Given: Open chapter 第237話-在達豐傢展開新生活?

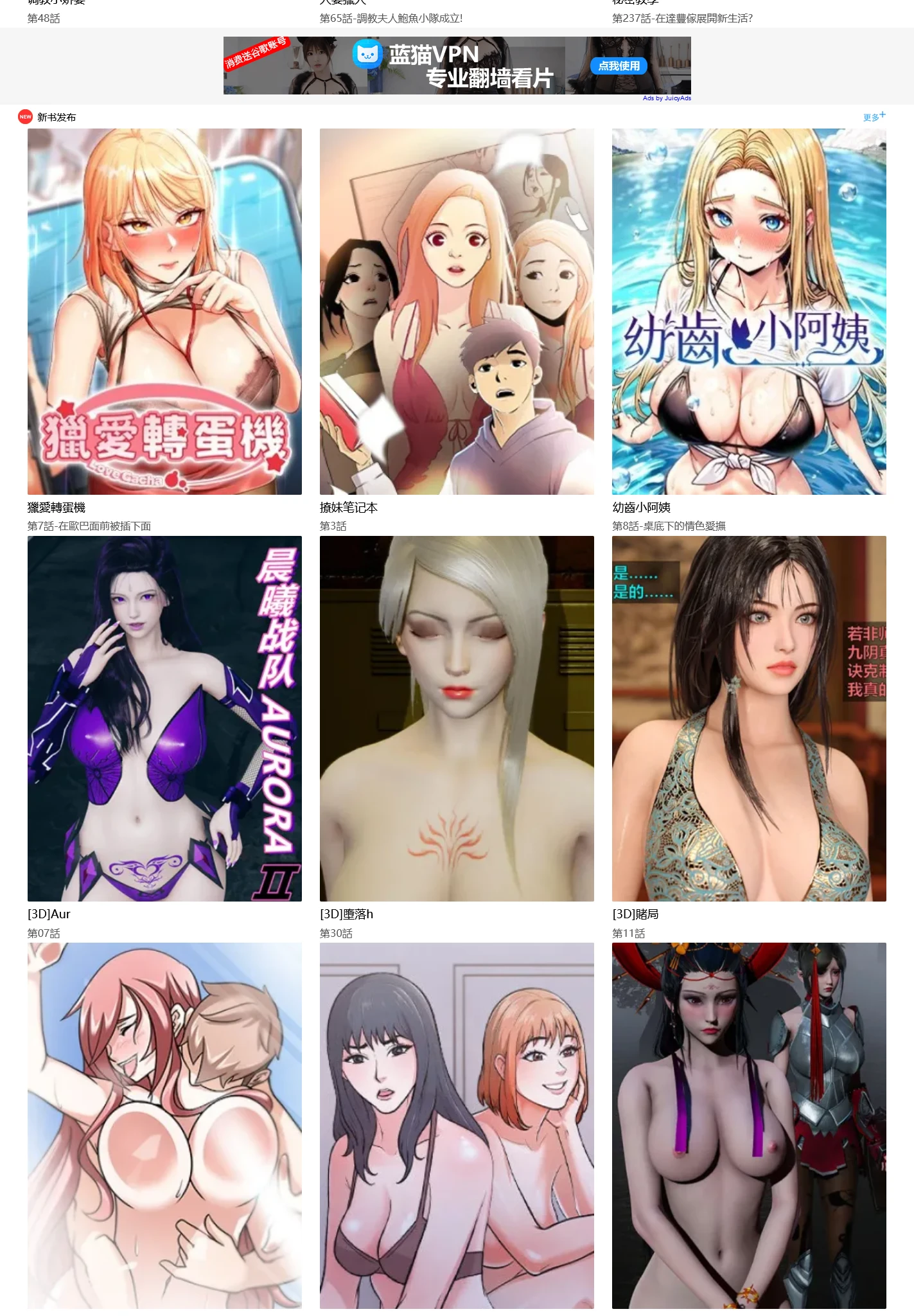Looking at the screenshot, I should tap(682, 19).
